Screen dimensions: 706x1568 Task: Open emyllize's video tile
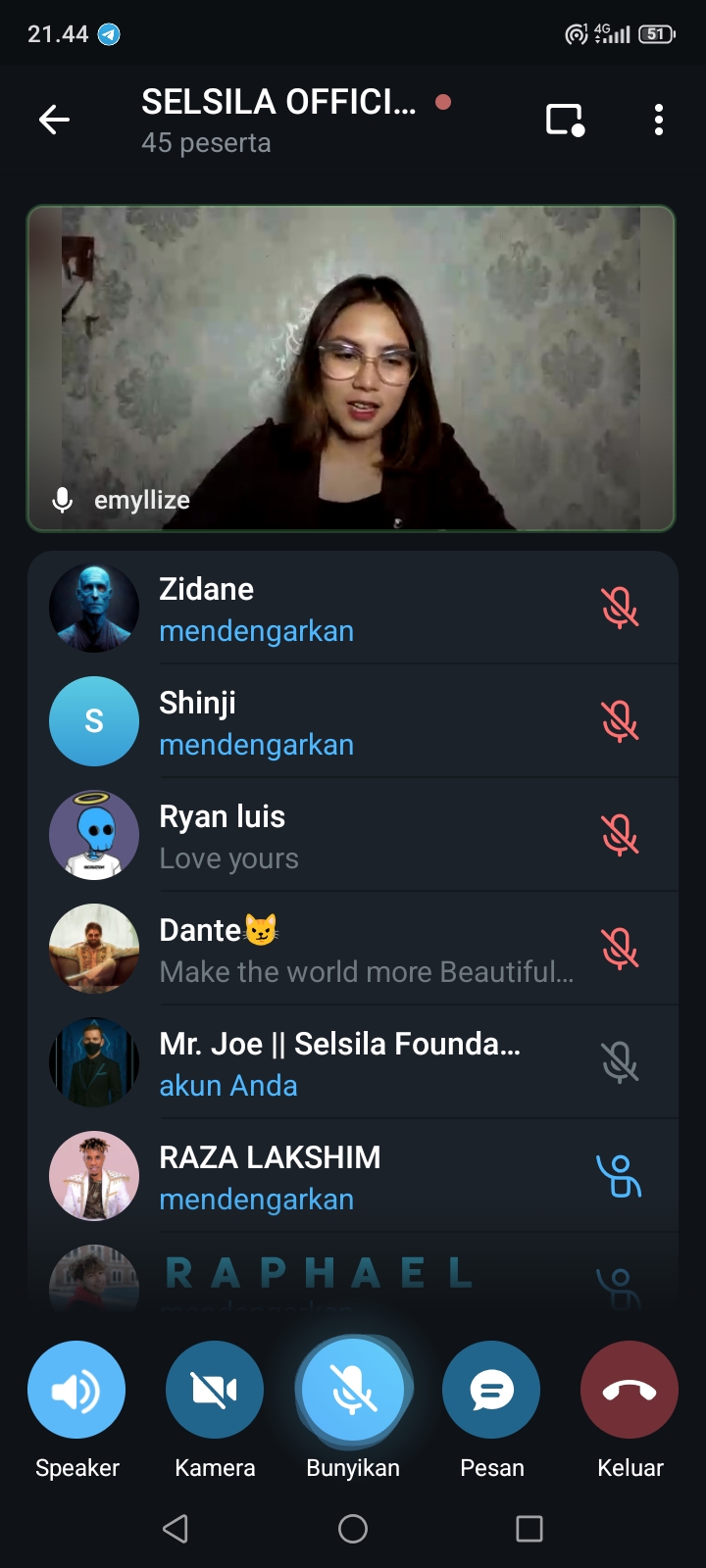[x=351, y=367]
